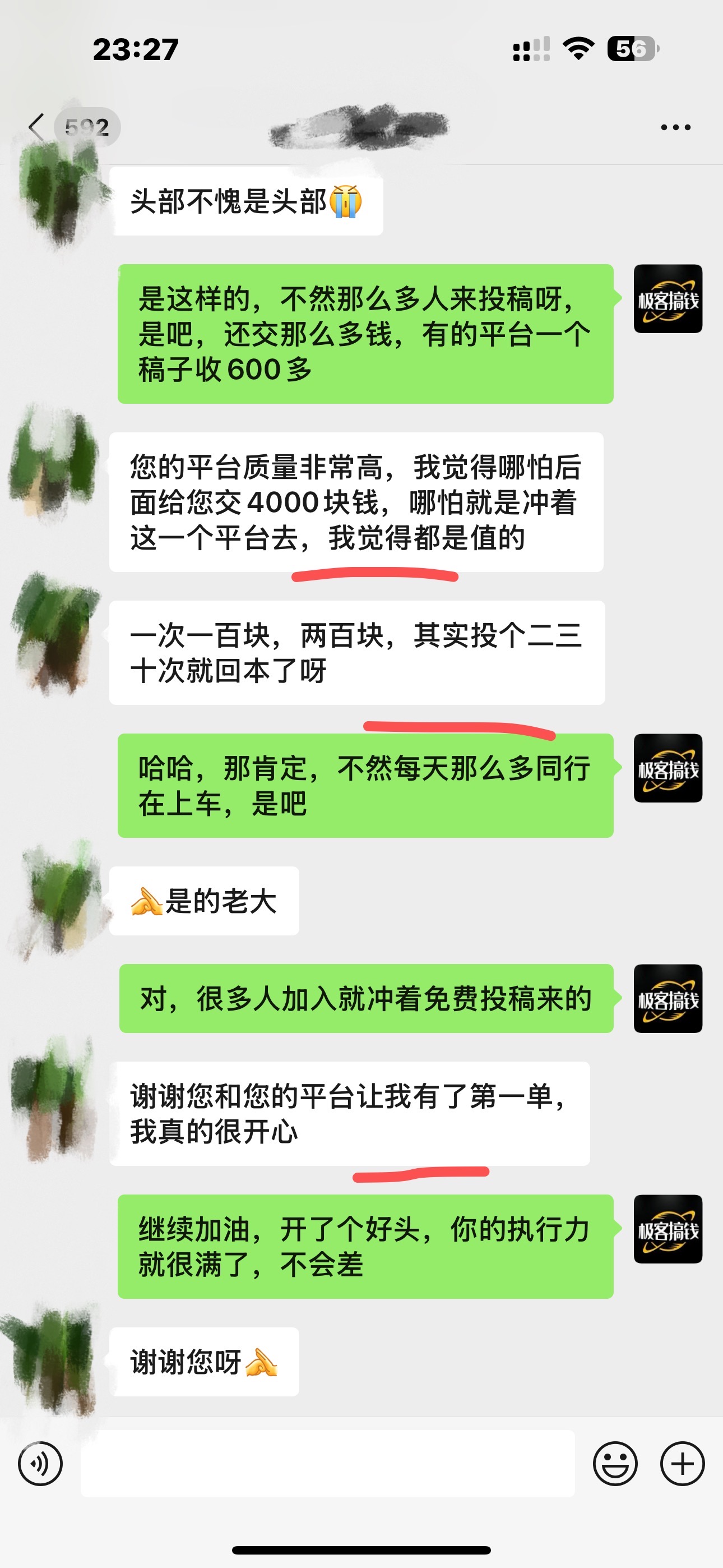723x1568 pixels.
Task: Tap the 极客搞钱 avatar beside a green message
Action: (x=668, y=299)
